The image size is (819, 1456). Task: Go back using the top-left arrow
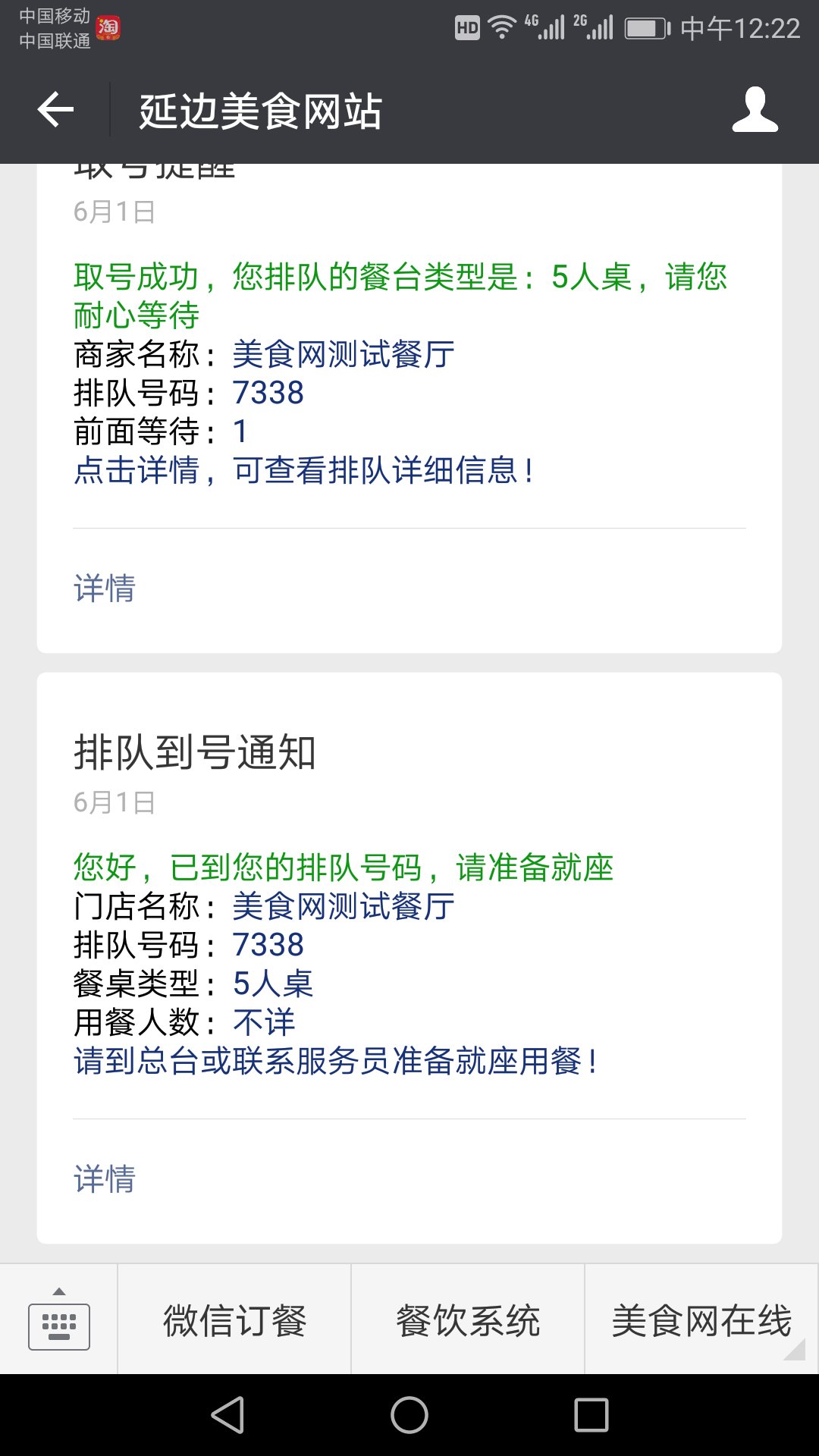[x=55, y=111]
